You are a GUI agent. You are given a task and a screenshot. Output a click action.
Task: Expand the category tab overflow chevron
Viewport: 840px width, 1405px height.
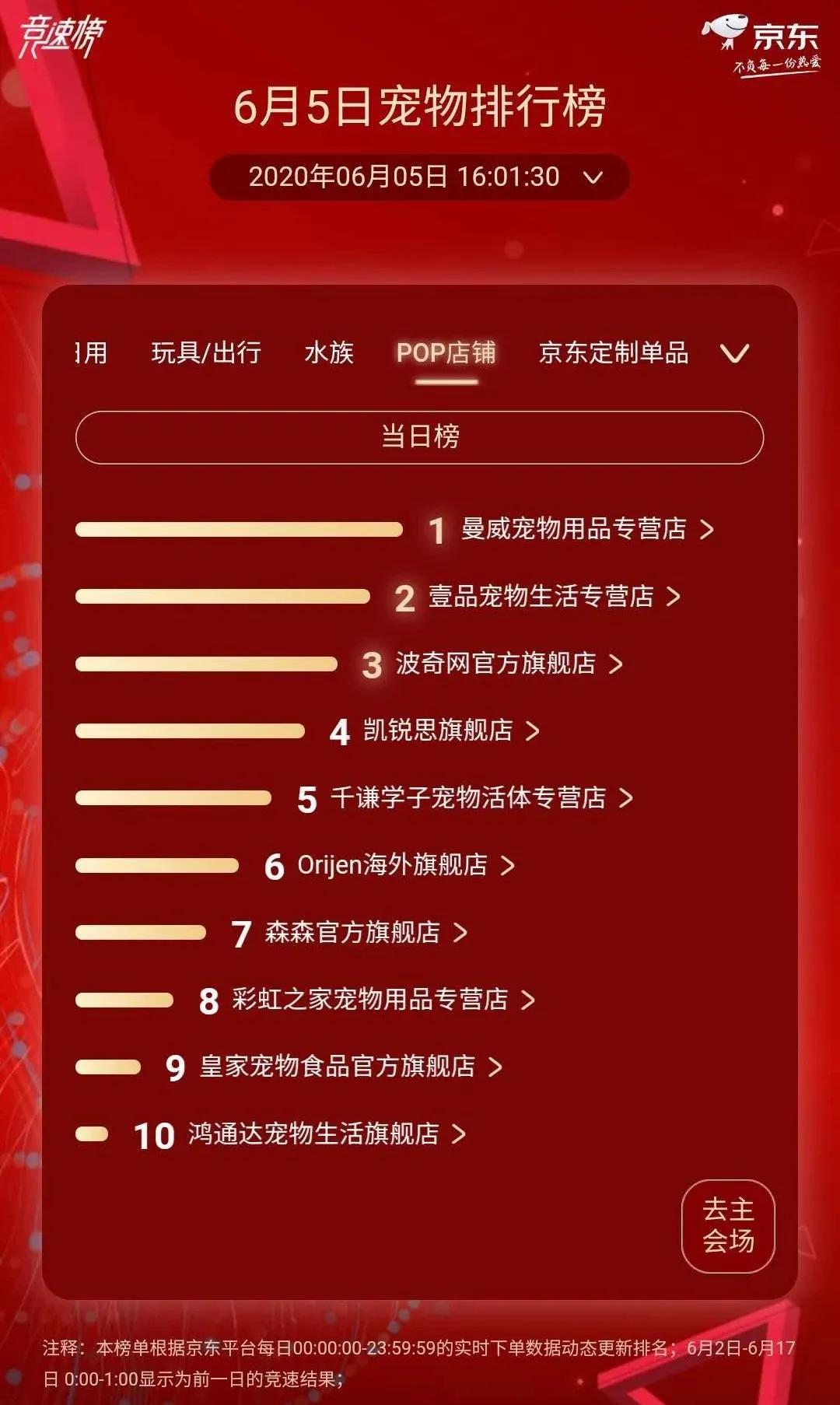click(x=734, y=353)
